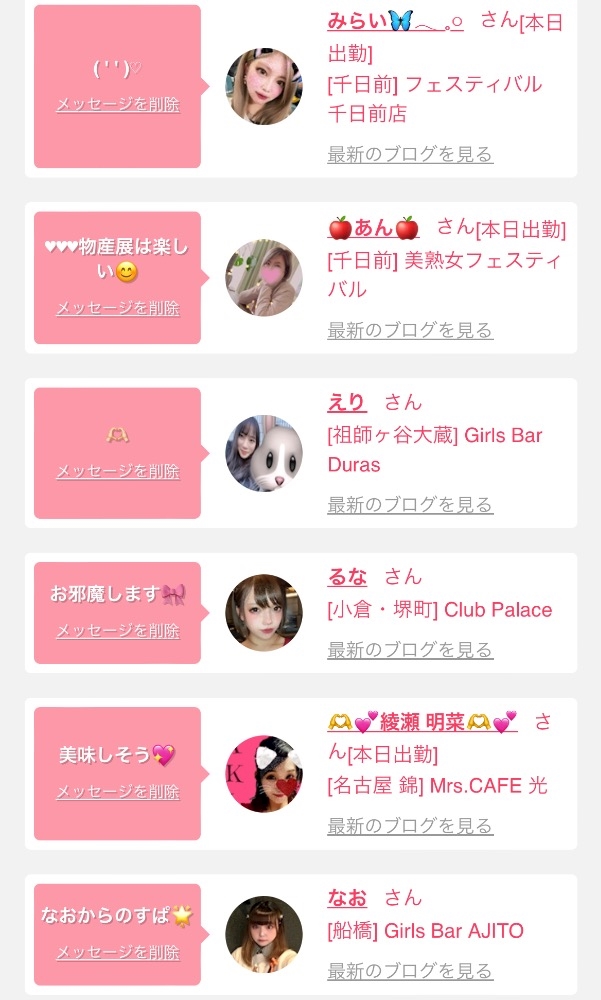The height and width of the screenshot is (1000, 601).
Task: Tap るな's profile photo
Action: point(264,613)
